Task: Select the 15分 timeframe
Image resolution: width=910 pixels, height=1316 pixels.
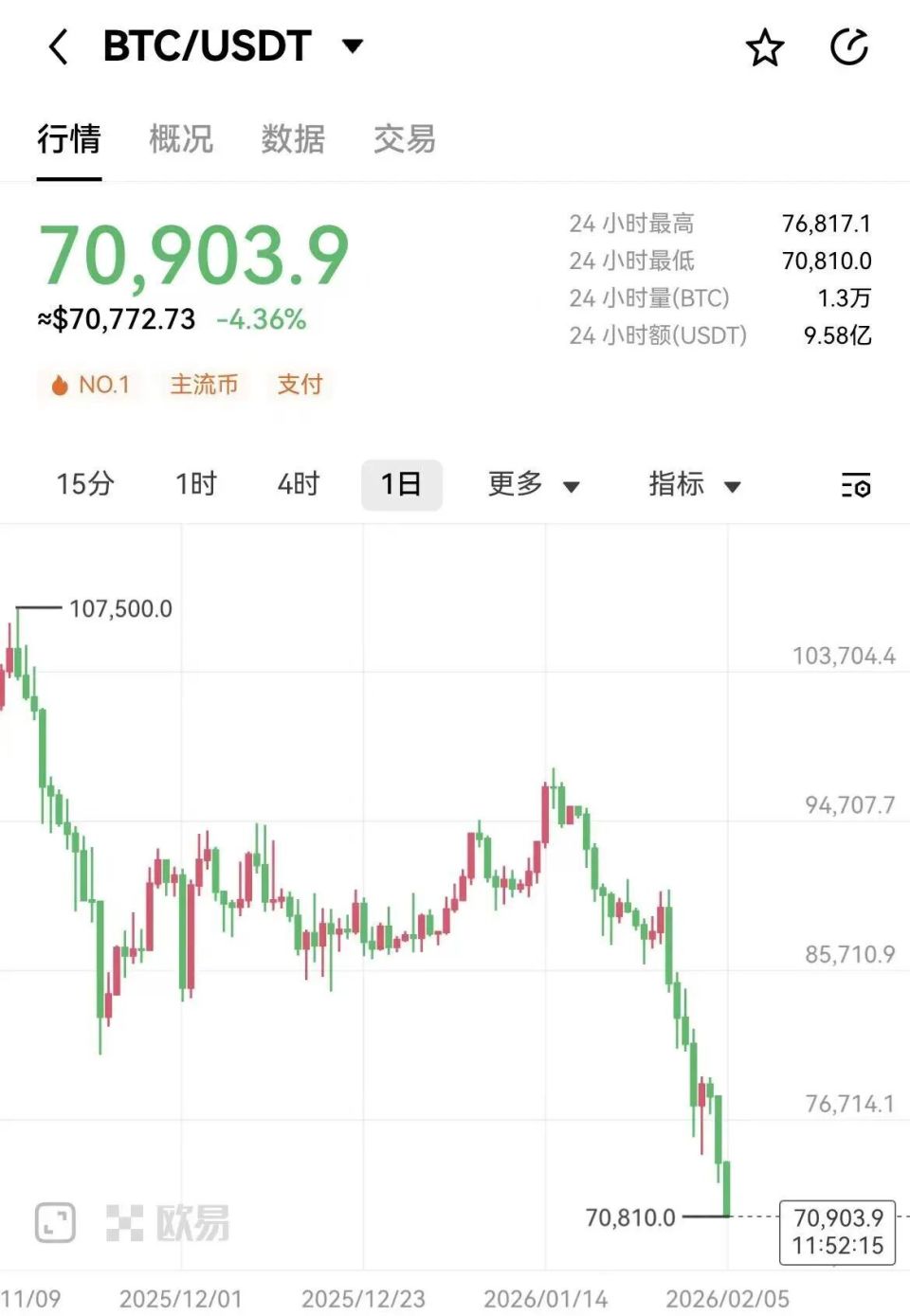Action: (83, 484)
